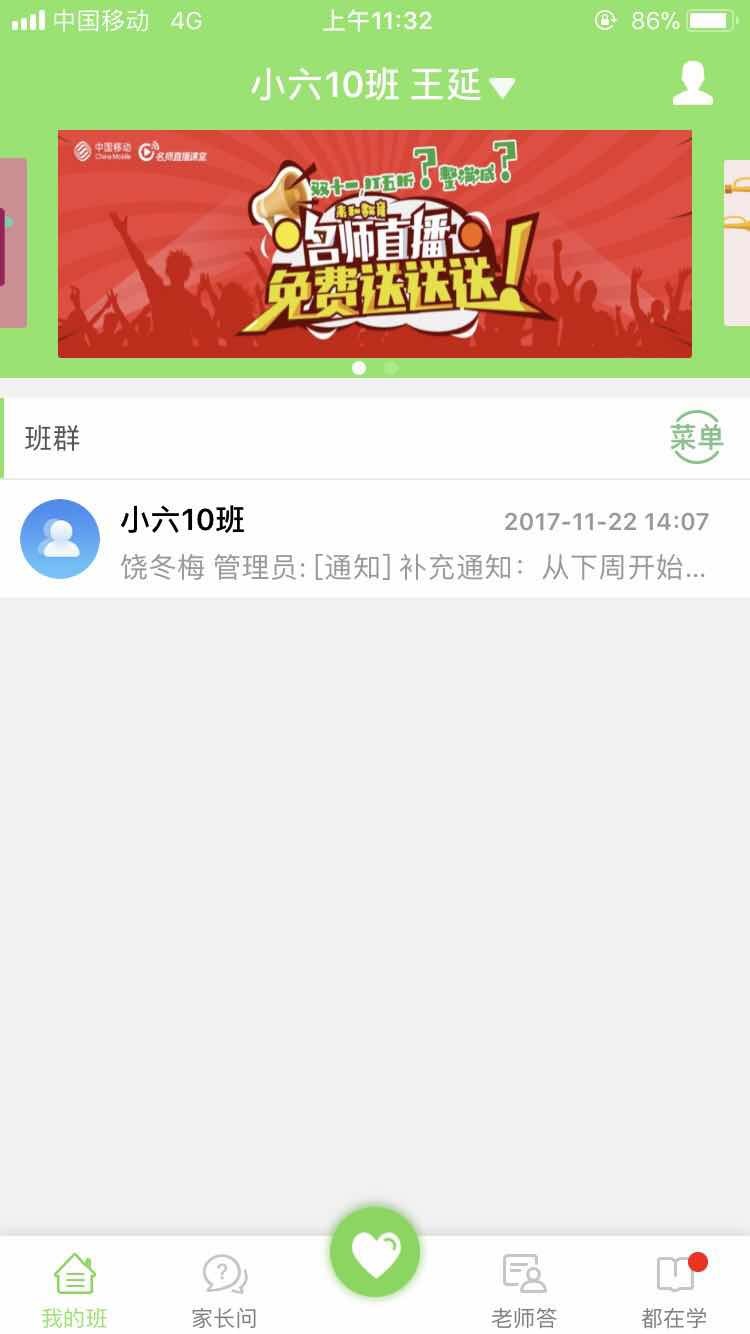Switch to the 家长问 tab

tap(224, 1289)
